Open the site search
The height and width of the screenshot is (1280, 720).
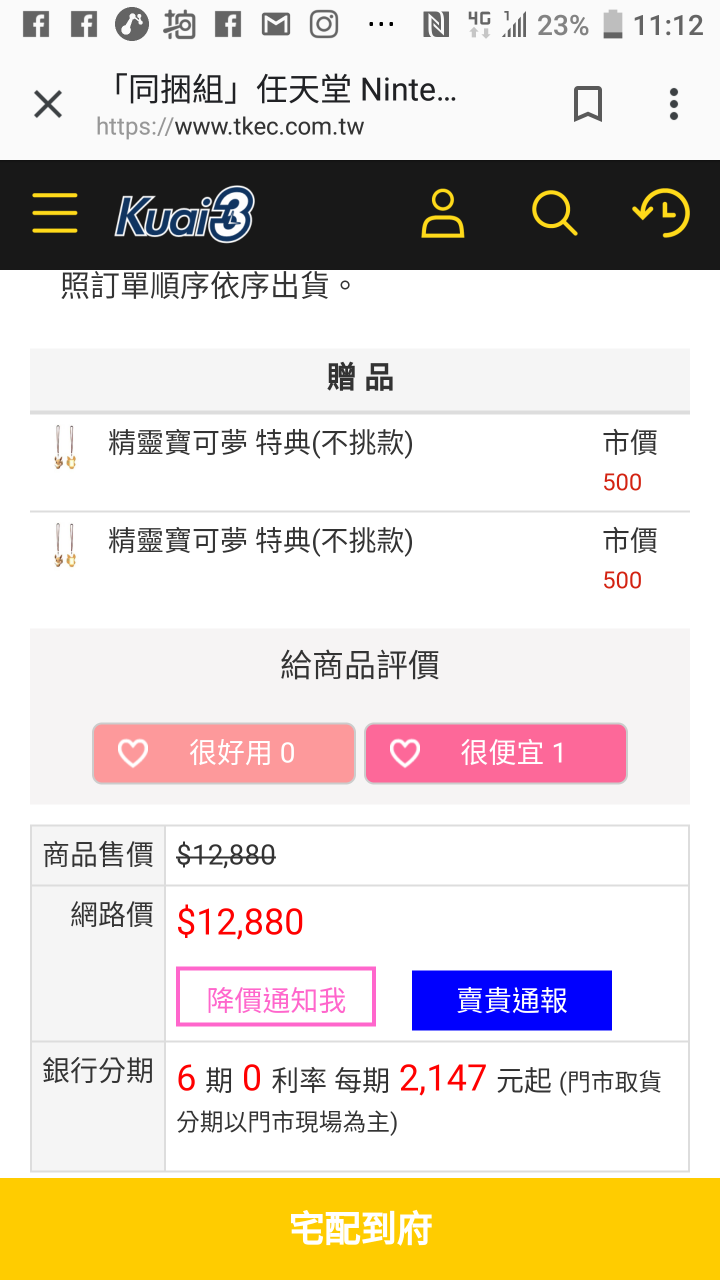point(554,213)
